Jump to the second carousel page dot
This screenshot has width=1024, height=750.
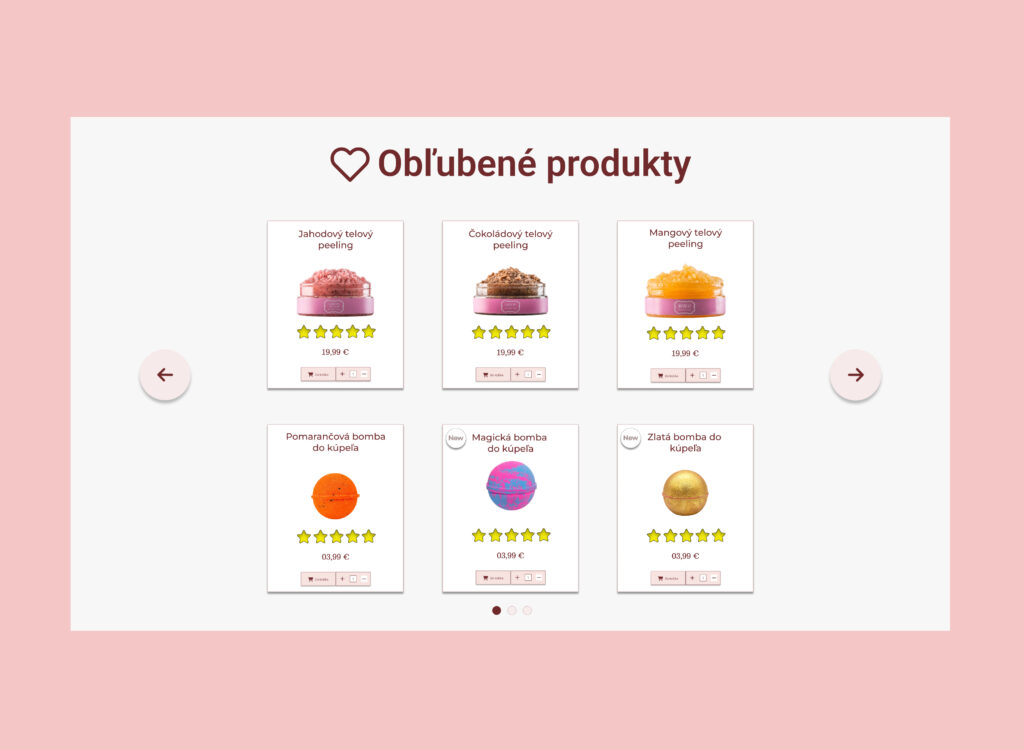(x=512, y=610)
